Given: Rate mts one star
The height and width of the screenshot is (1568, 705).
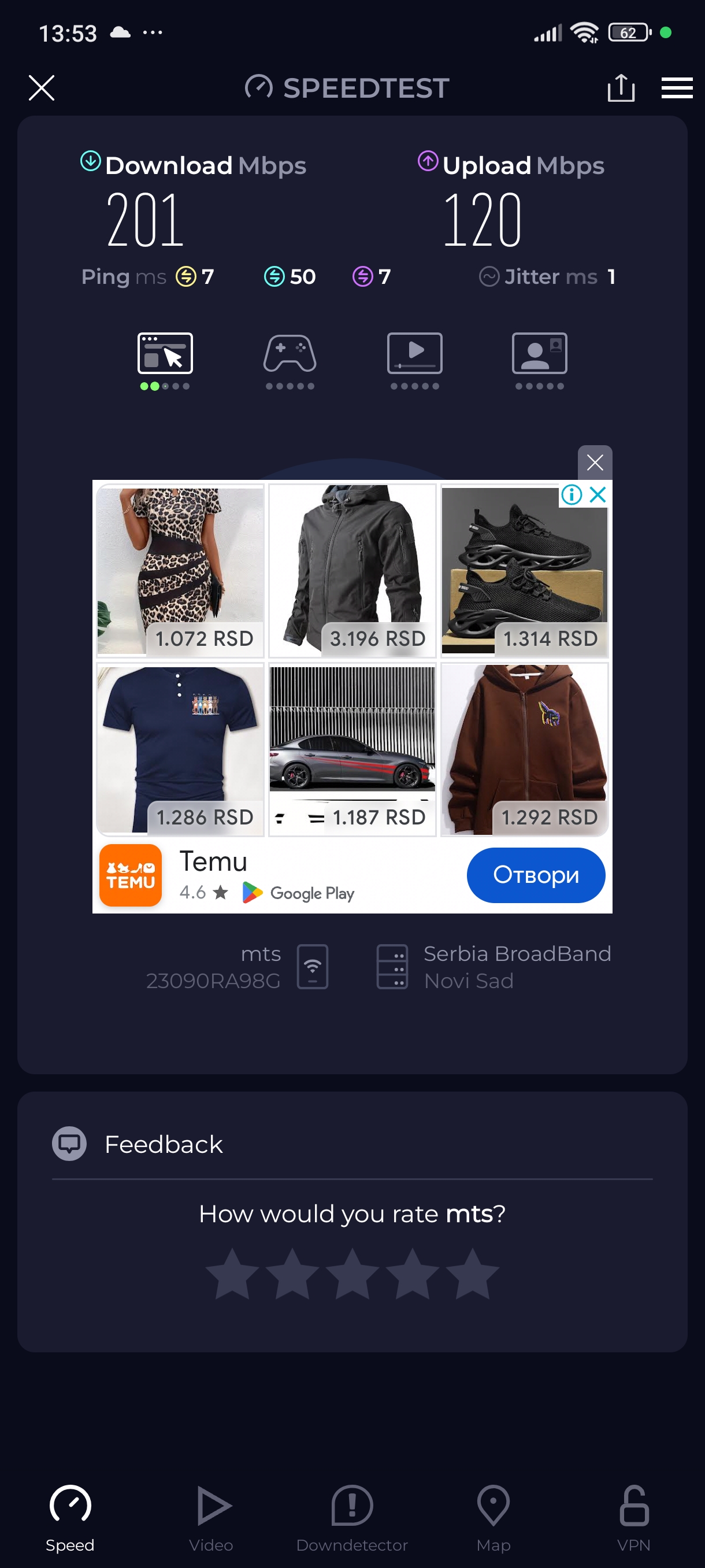Looking at the screenshot, I should pyautogui.click(x=232, y=1274).
